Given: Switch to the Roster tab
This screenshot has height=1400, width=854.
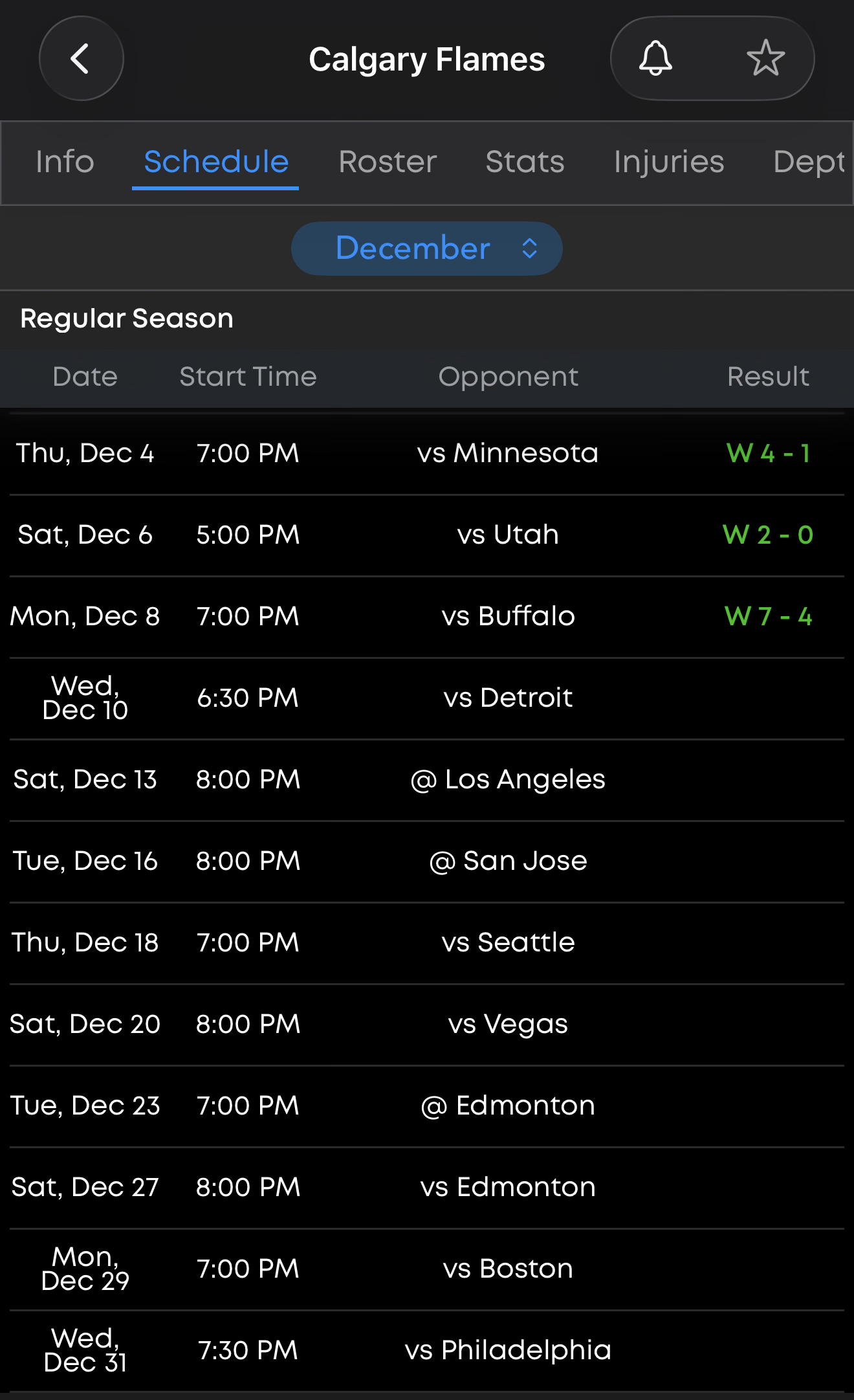Looking at the screenshot, I should tap(388, 162).
